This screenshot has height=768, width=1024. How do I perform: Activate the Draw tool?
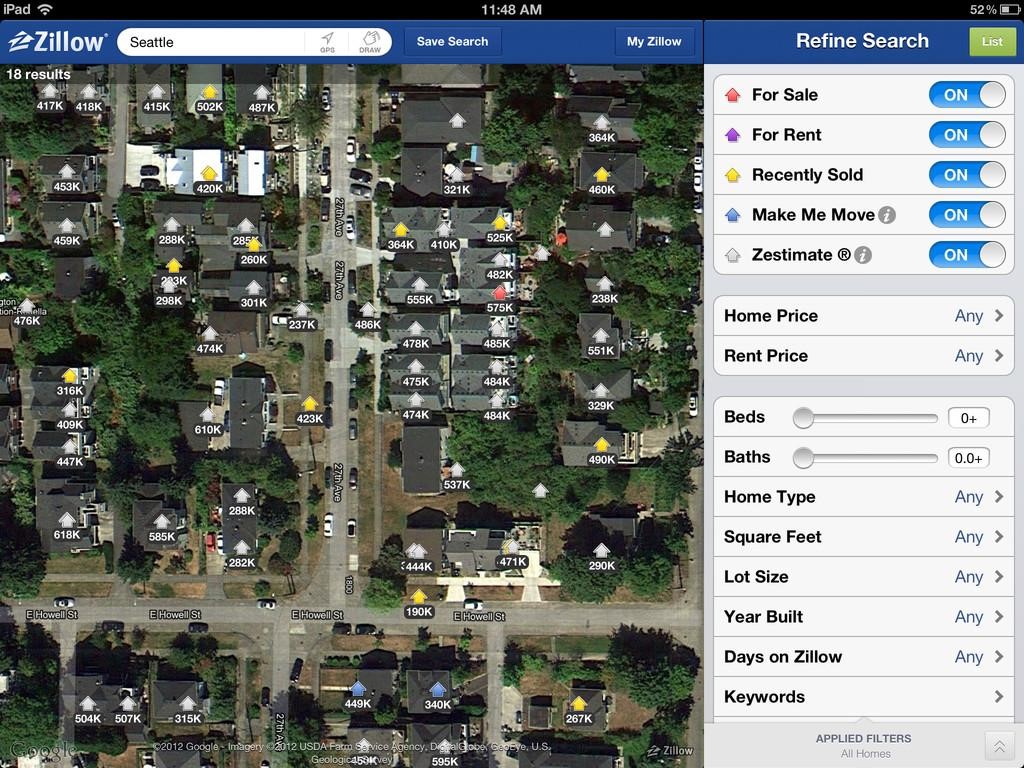click(370, 42)
